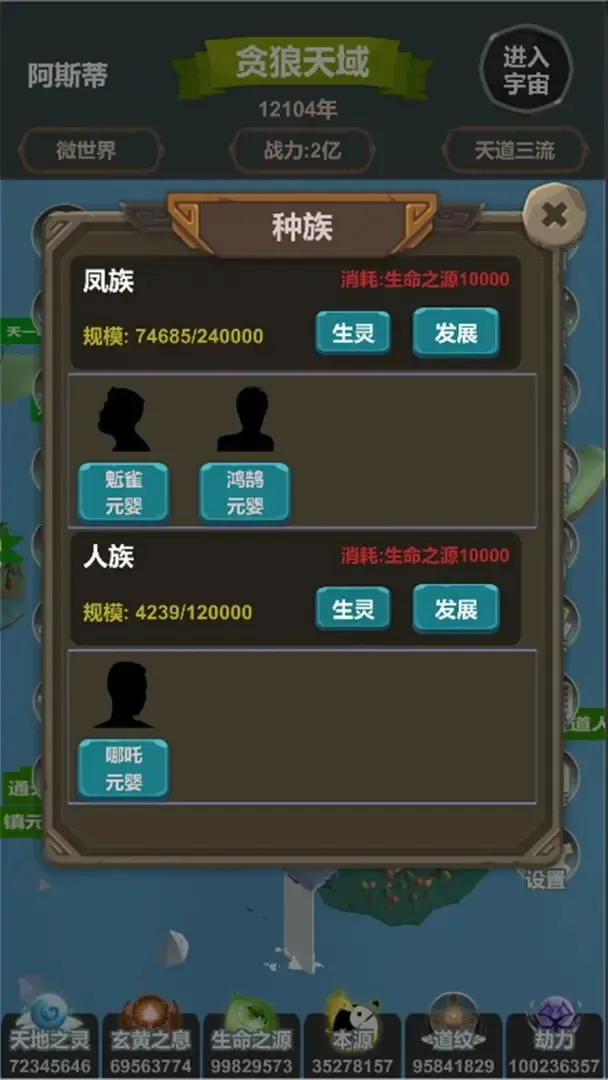The width and height of the screenshot is (608, 1080).
Task: Tap 生灵 button for 凤族
Action: pyautogui.click(x=353, y=333)
